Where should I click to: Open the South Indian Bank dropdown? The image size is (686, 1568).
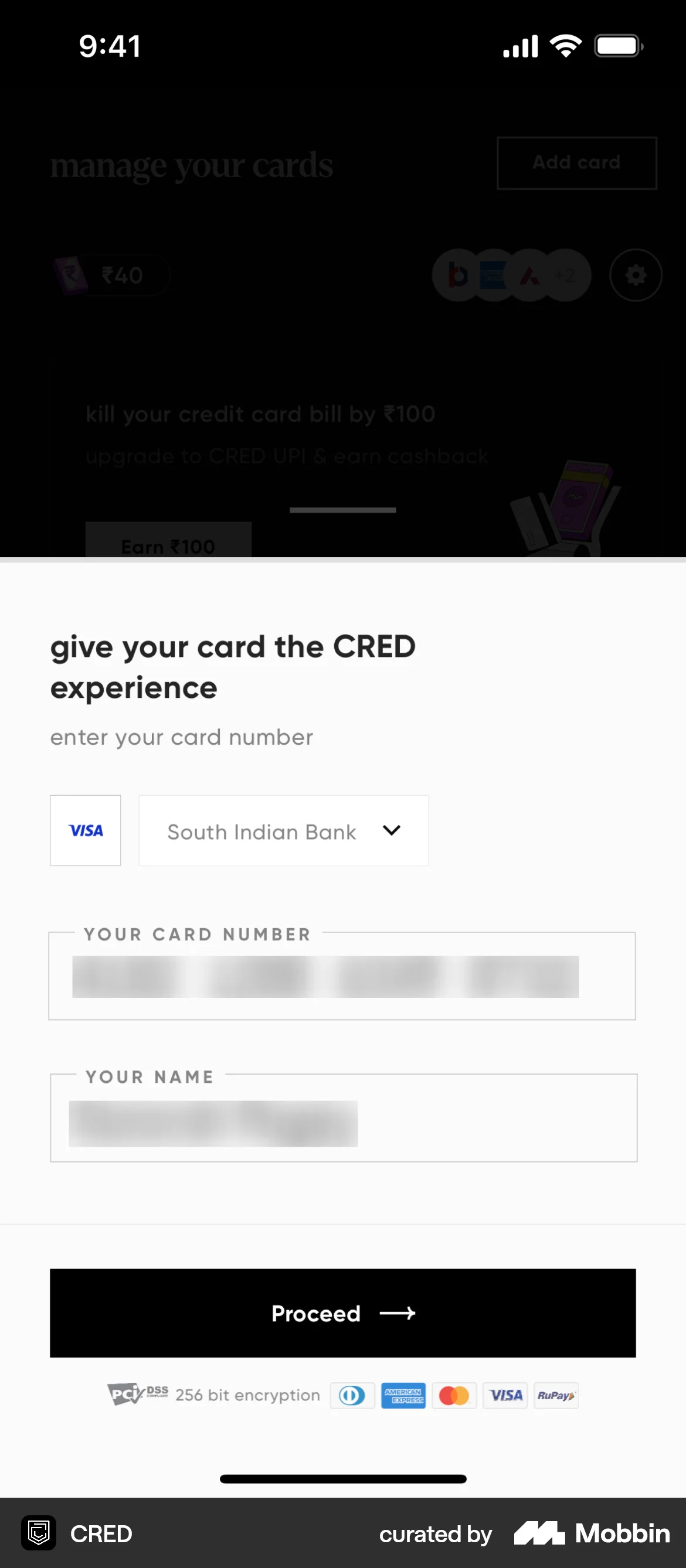[283, 830]
